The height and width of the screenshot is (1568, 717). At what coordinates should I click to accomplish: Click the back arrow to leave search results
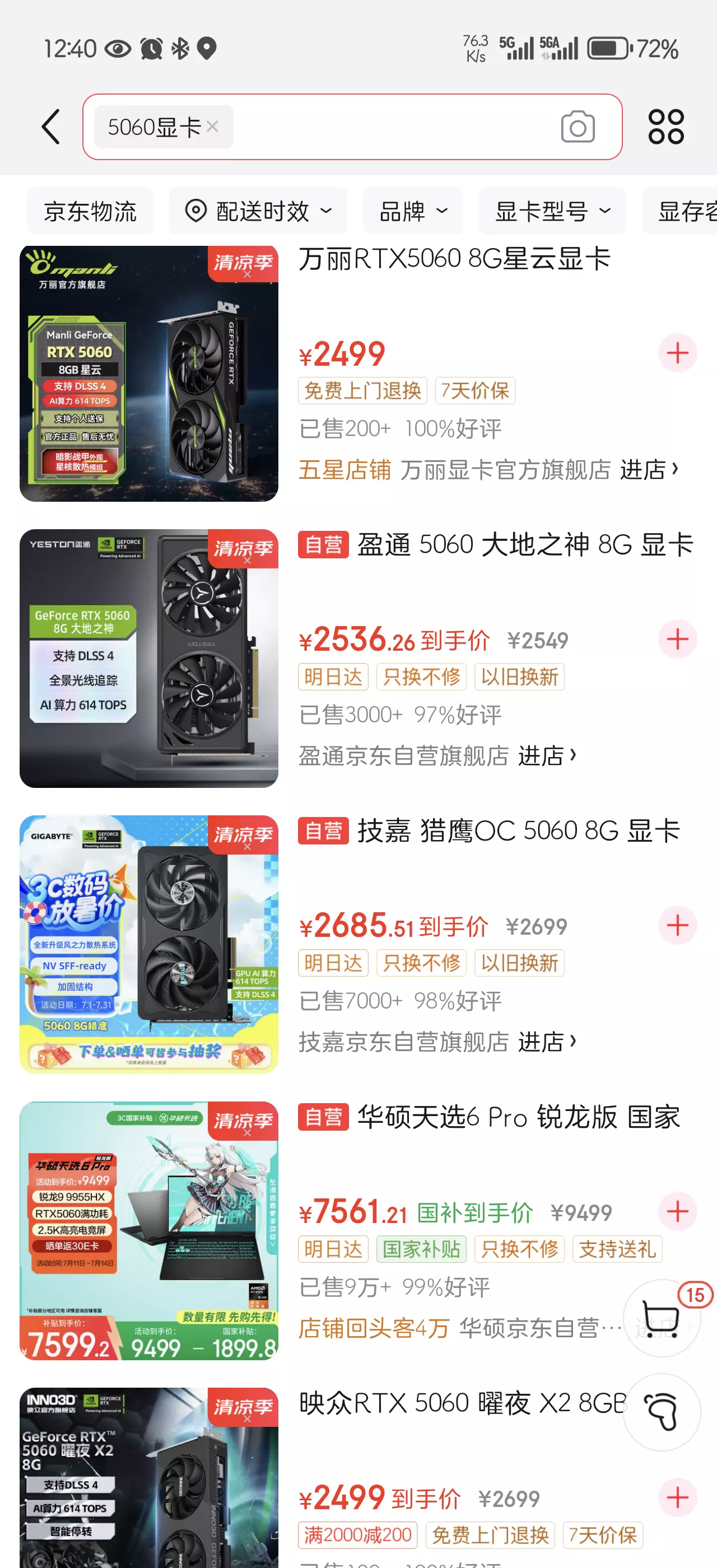click(51, 126)
